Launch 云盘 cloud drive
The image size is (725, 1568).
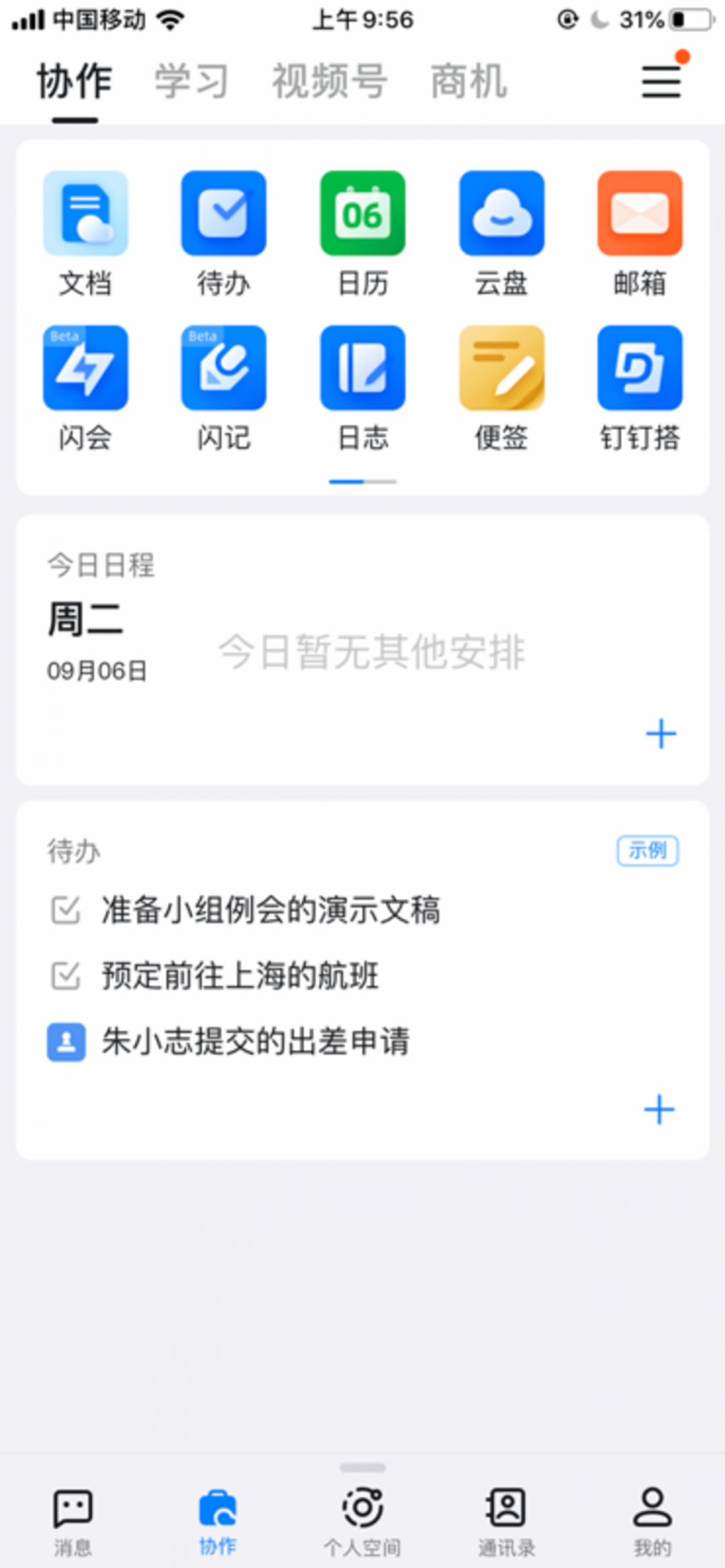tap(501, 234)
